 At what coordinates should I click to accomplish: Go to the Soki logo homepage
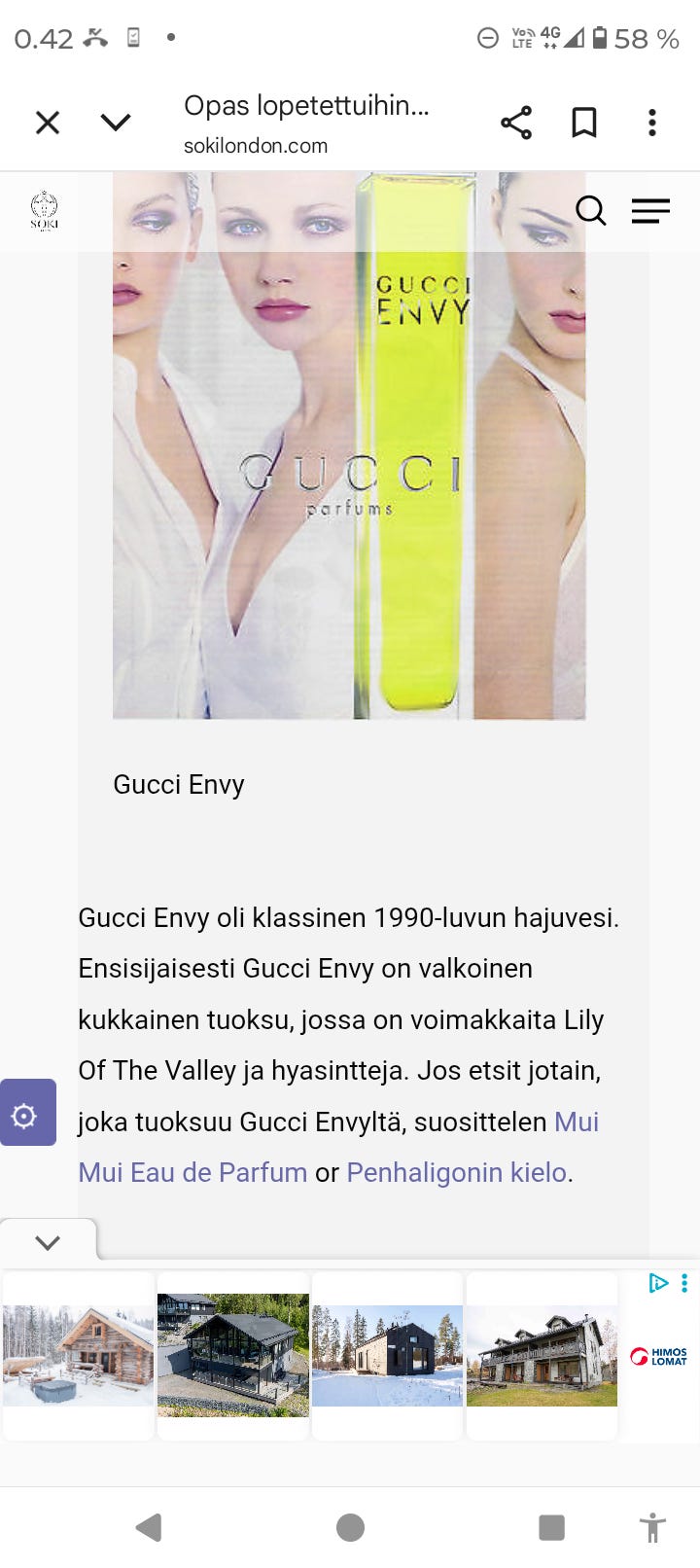coord(44,210)
